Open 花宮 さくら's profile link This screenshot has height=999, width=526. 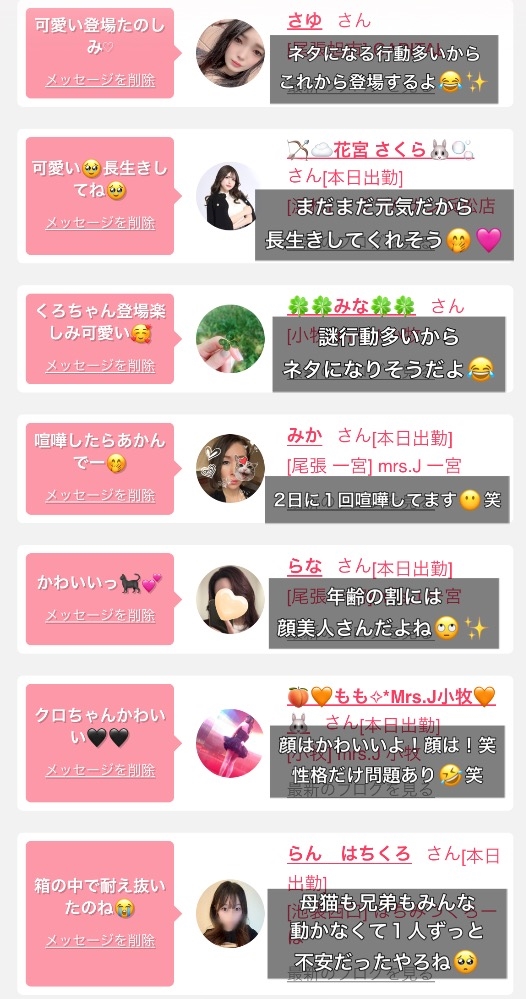point(381,150)
